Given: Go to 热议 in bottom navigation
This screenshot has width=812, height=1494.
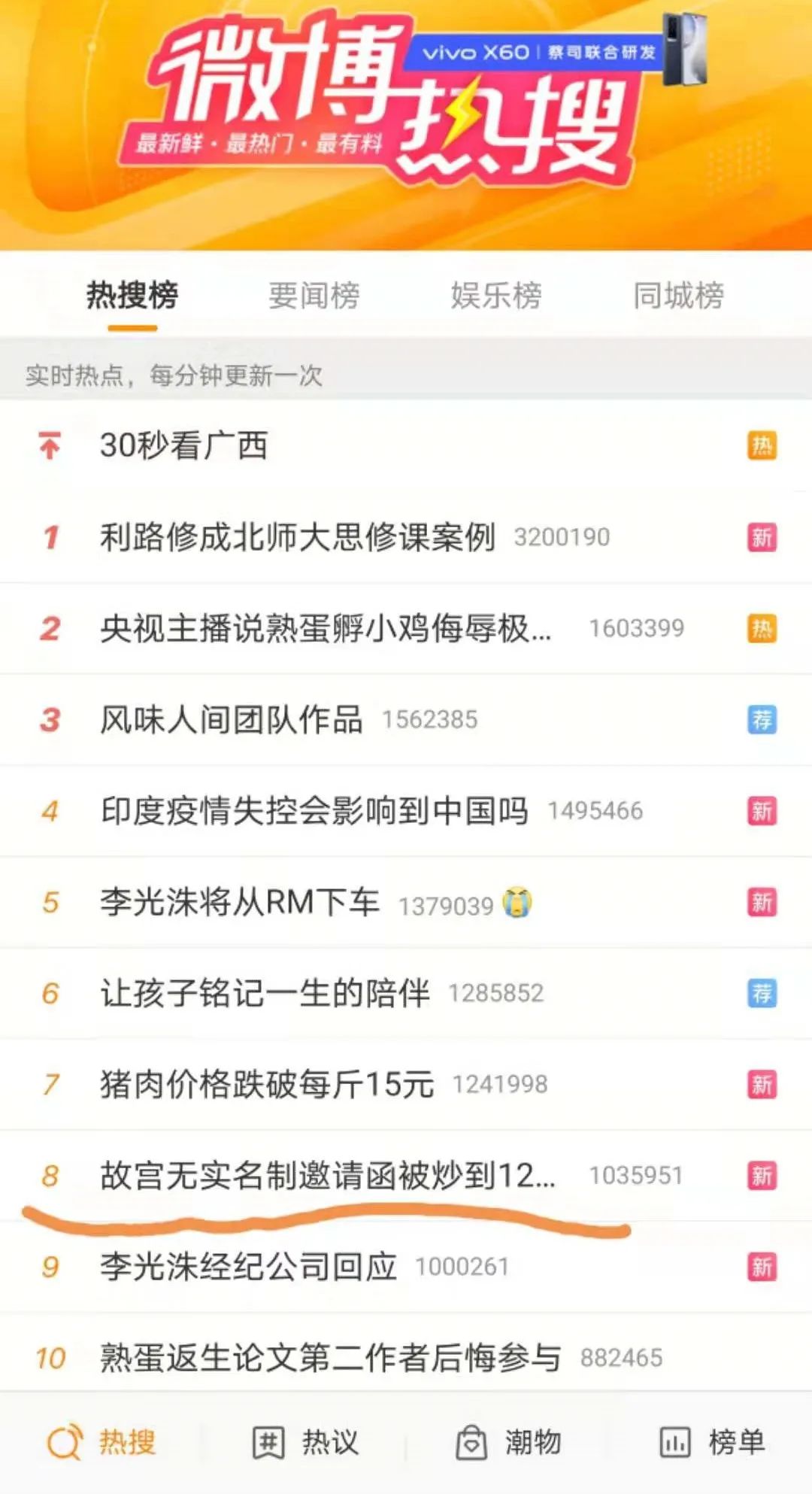Looking at the screenshot, I should (305, 1442).
